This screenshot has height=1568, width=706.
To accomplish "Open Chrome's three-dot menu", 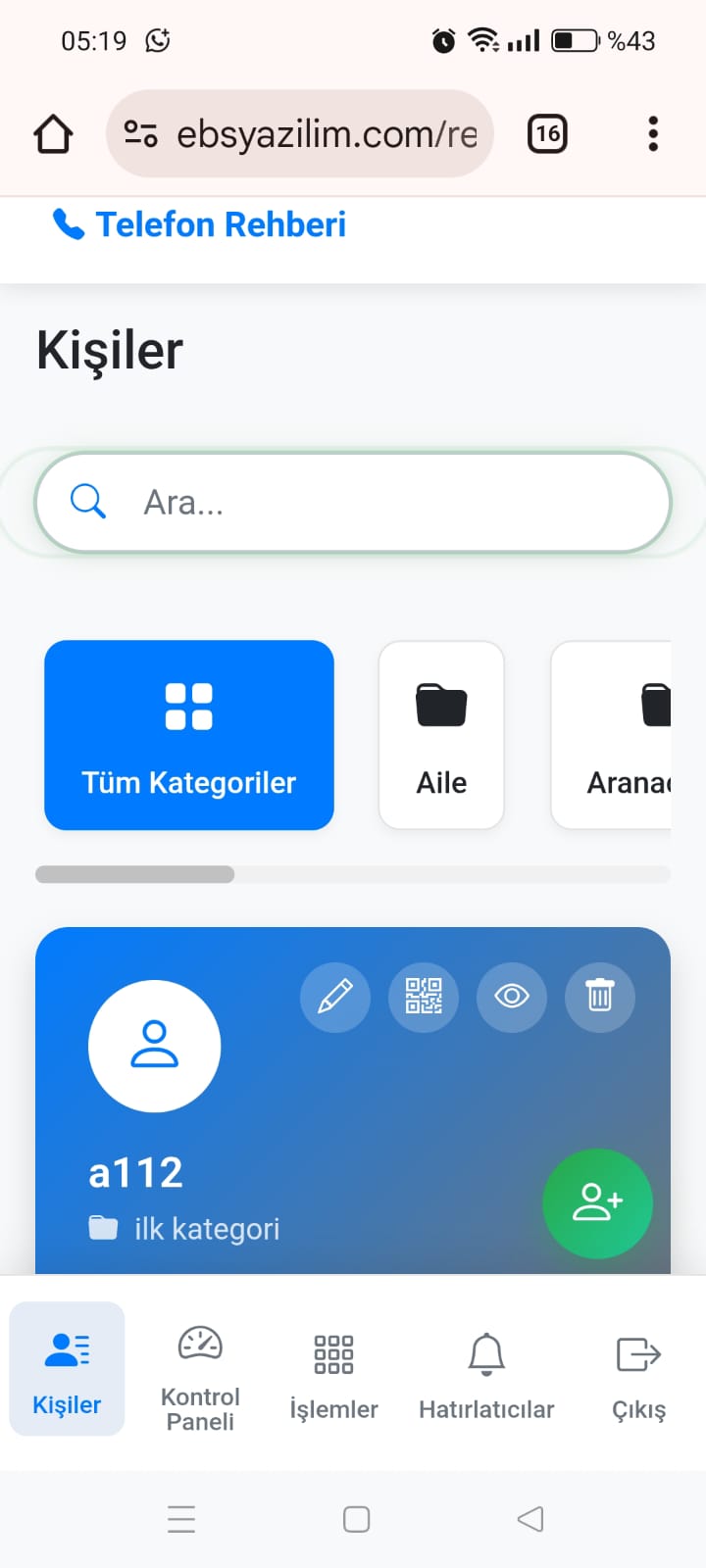I will 652,134.
